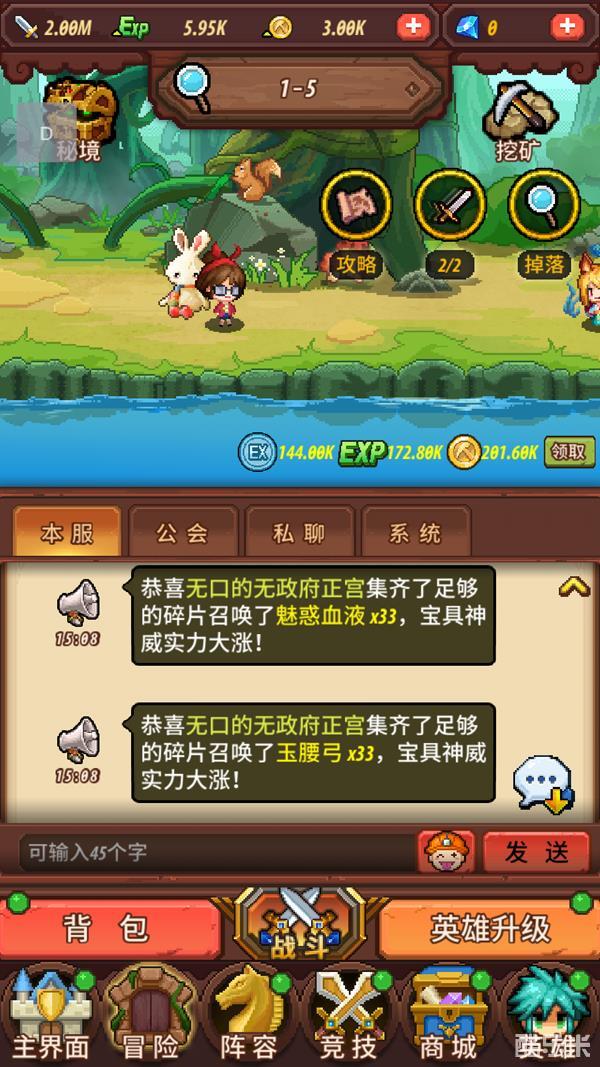
Task: Collapse the chat panel with the arrow
Action: [x=573, y=588]
